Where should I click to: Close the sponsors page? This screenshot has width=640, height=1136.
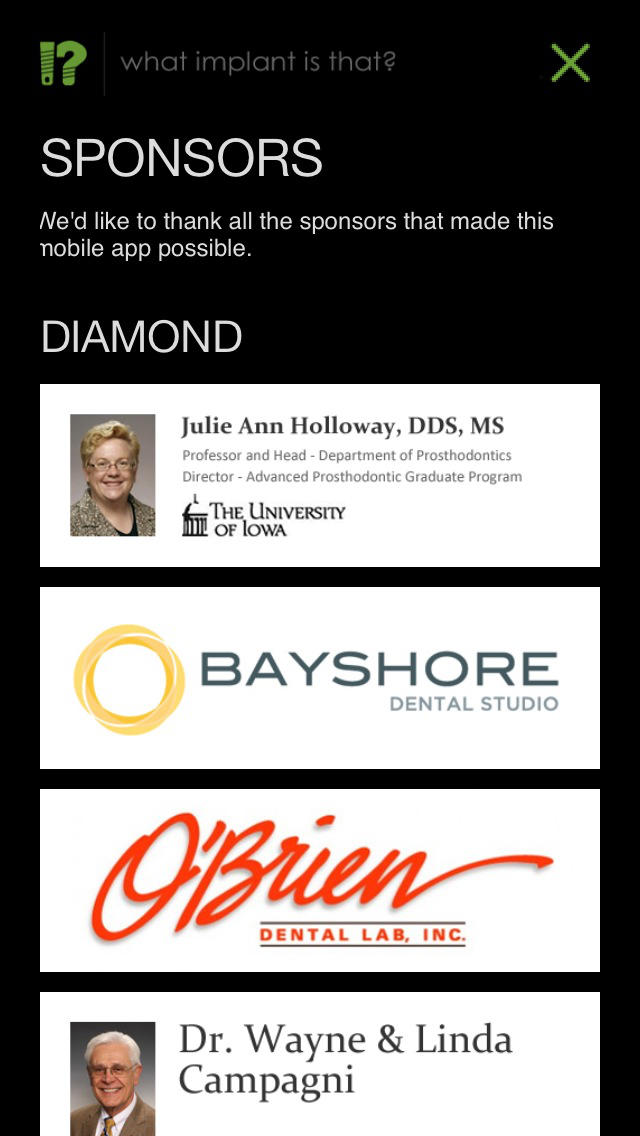[570, 63]
